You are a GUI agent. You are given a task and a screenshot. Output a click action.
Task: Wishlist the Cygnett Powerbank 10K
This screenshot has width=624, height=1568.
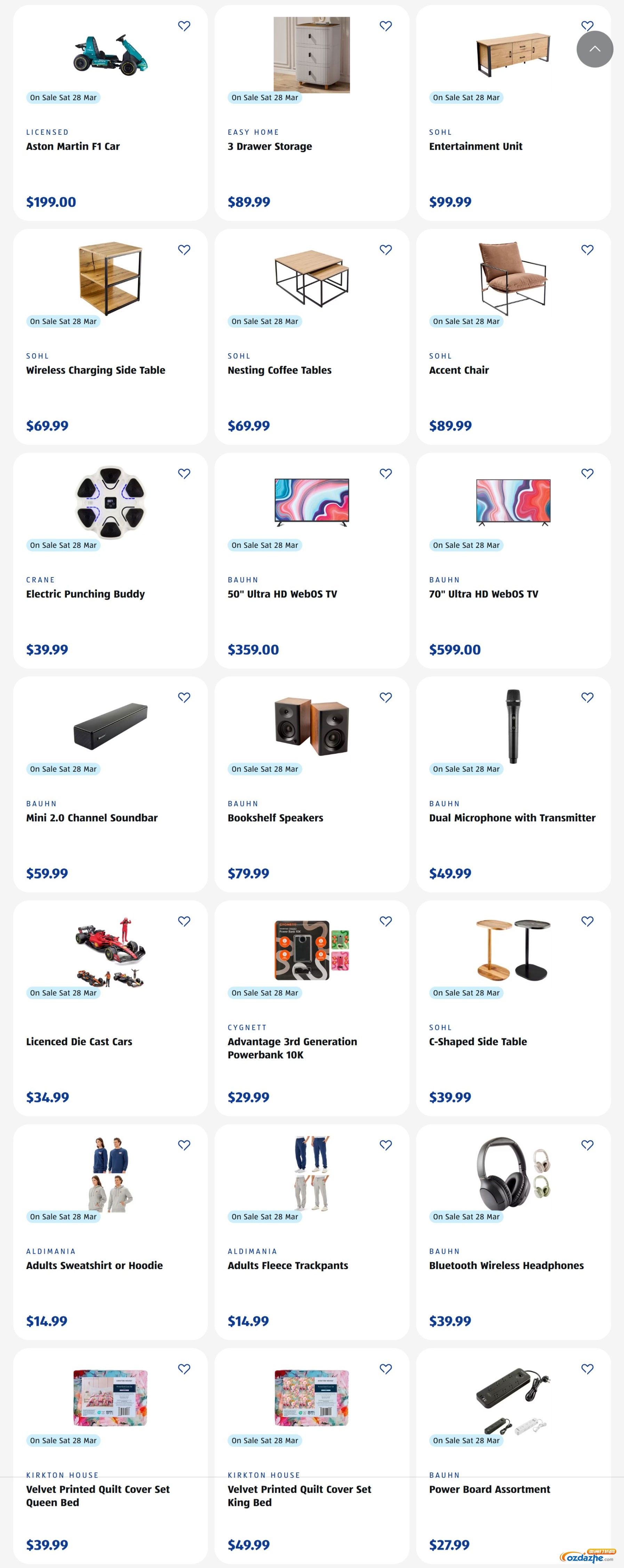pos(386,922)
